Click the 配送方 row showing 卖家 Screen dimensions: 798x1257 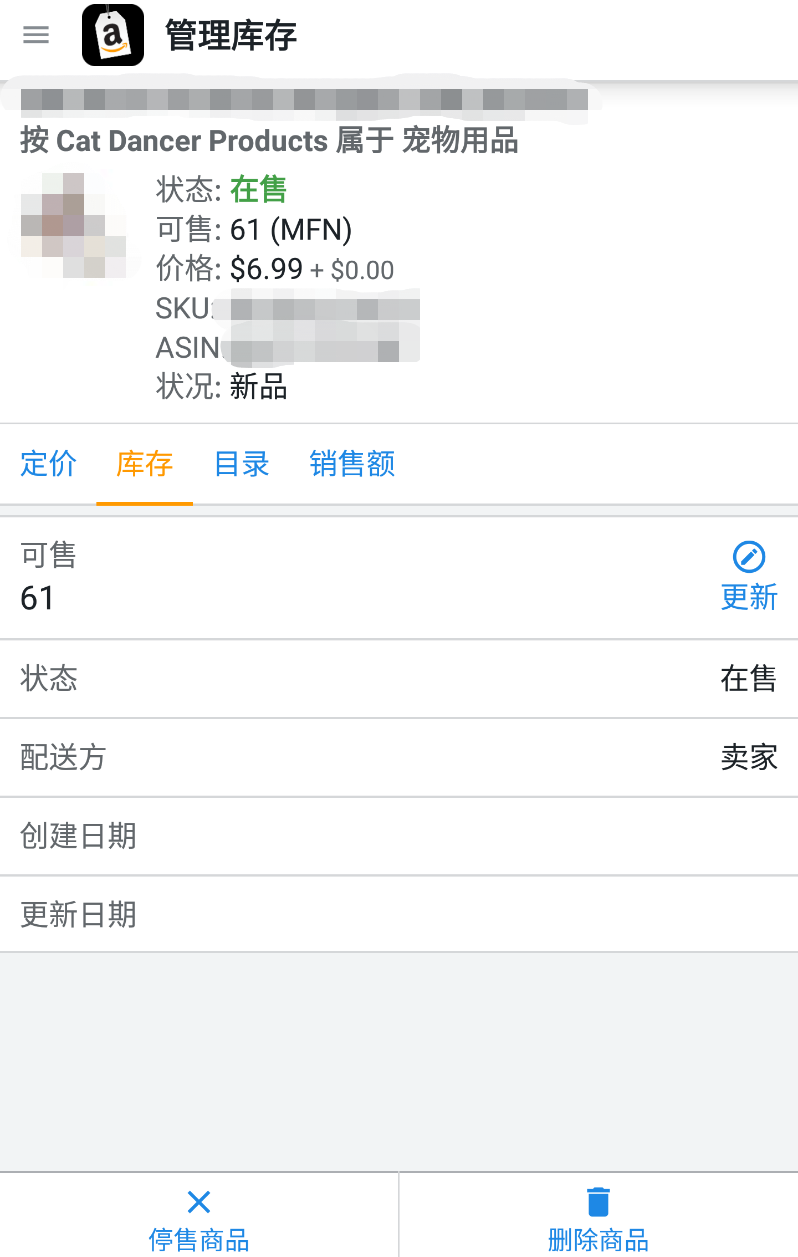399,757
